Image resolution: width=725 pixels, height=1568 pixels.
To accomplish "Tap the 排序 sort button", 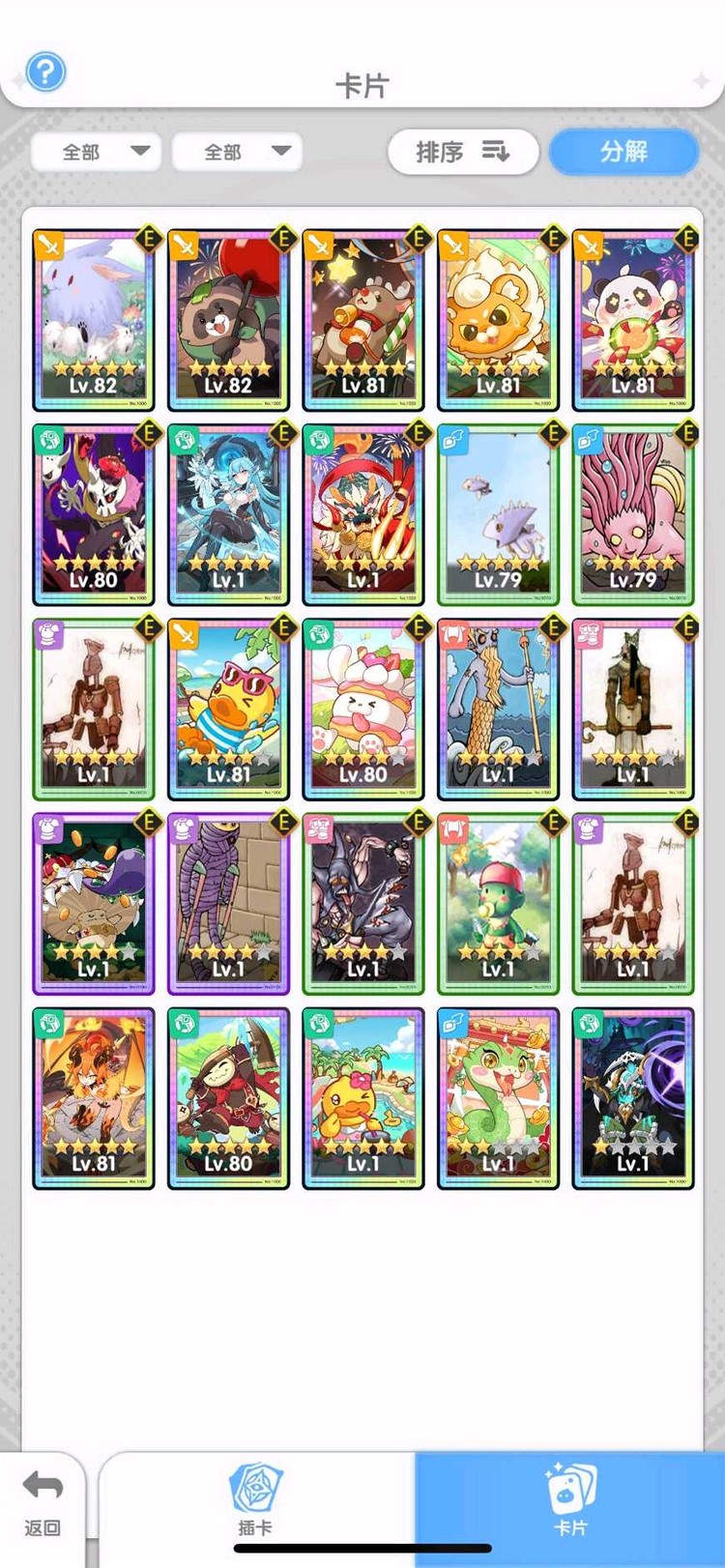I will click(x=463, y=152).
